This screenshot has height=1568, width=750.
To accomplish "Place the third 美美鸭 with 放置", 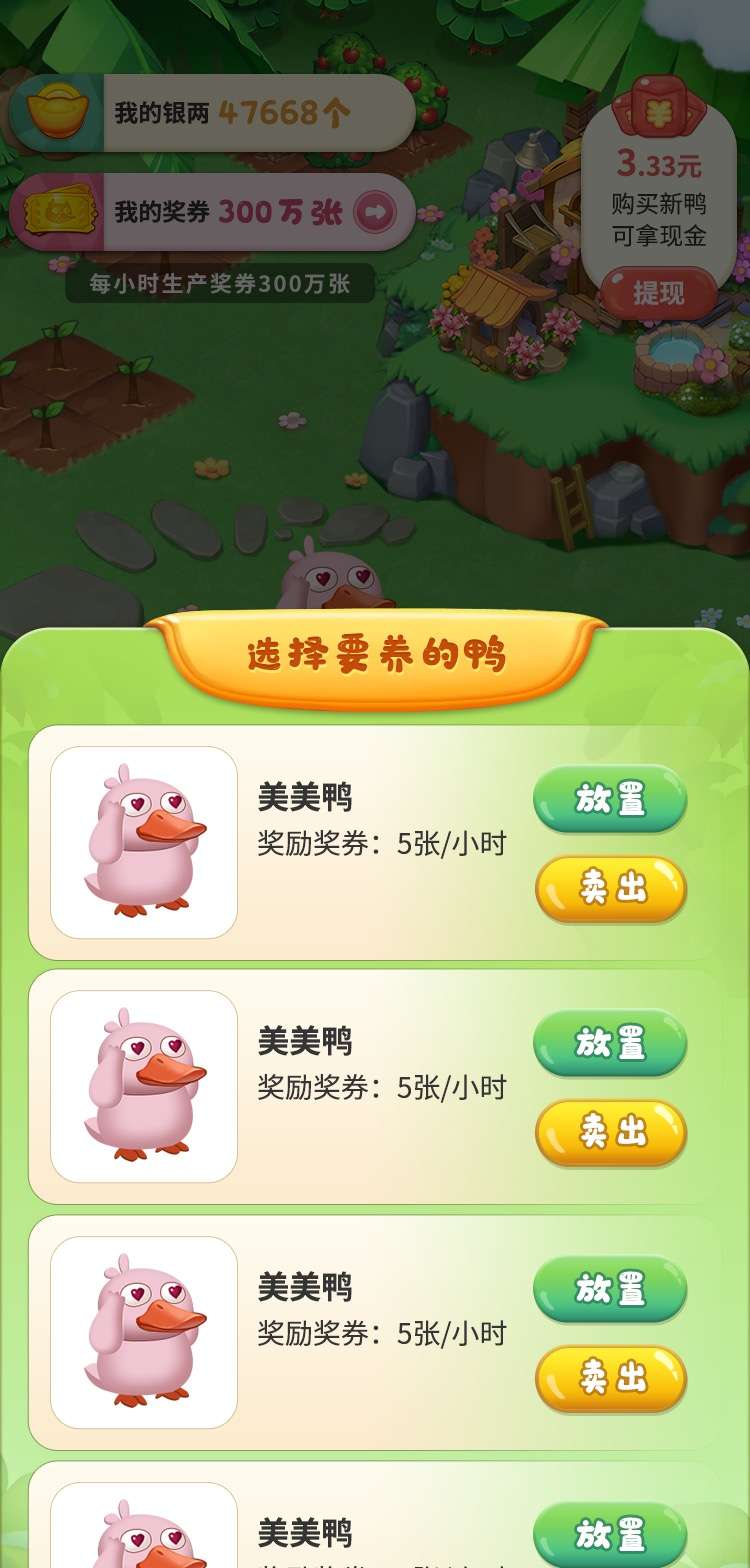I will coord(610,1289).
